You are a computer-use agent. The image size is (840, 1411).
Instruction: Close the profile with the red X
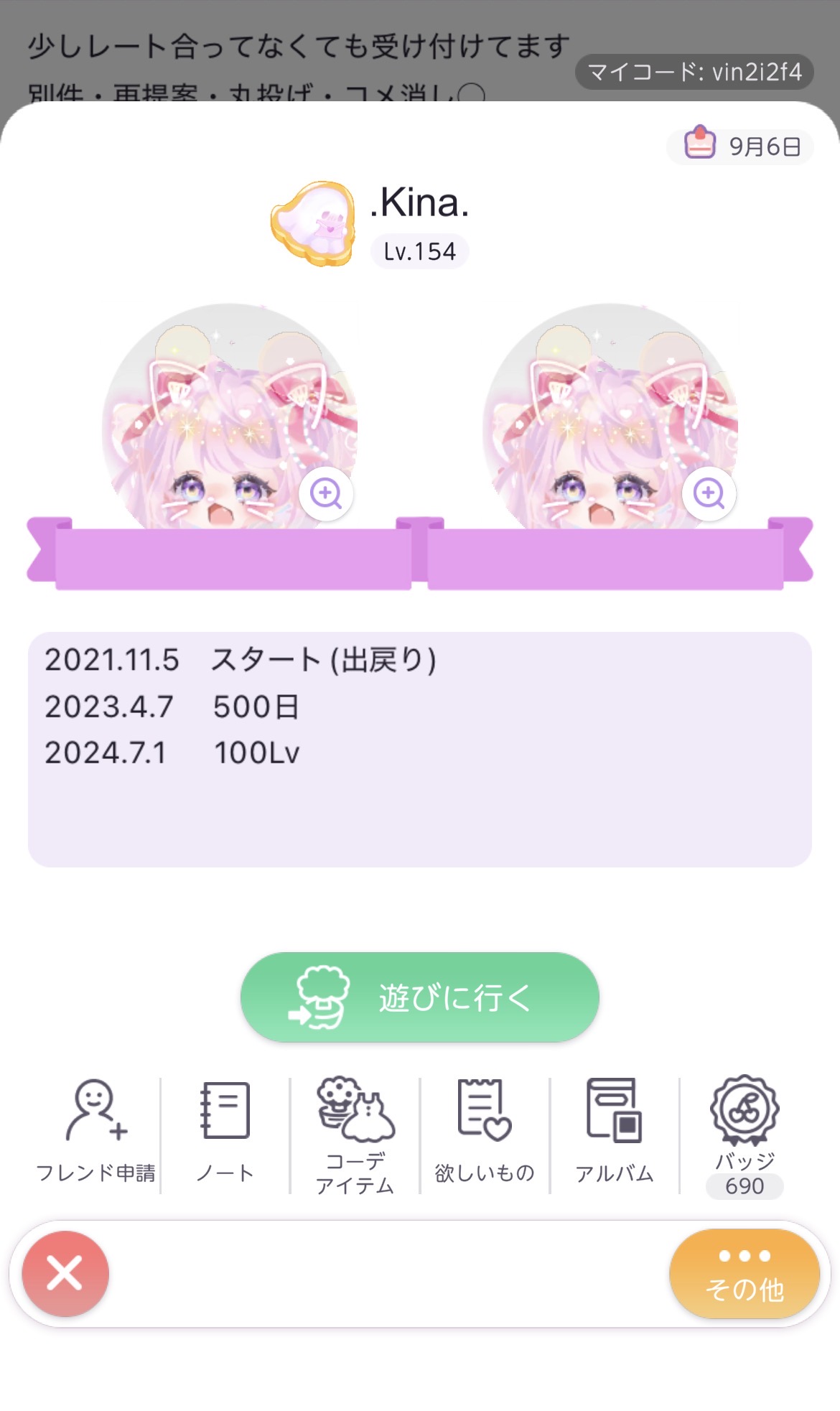(65, 1274)
